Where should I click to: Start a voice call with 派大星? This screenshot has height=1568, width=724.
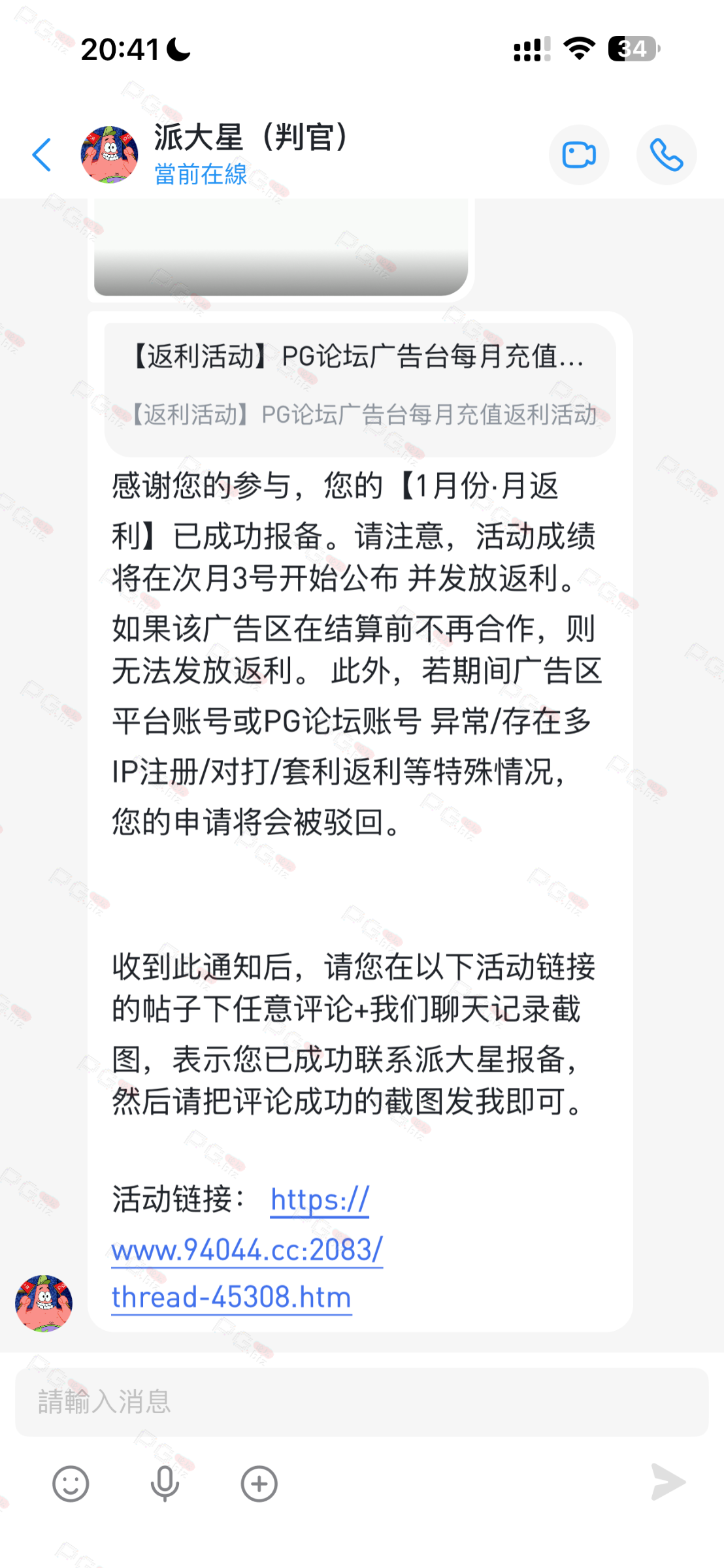pyautogui.click(x=666, y=155)
